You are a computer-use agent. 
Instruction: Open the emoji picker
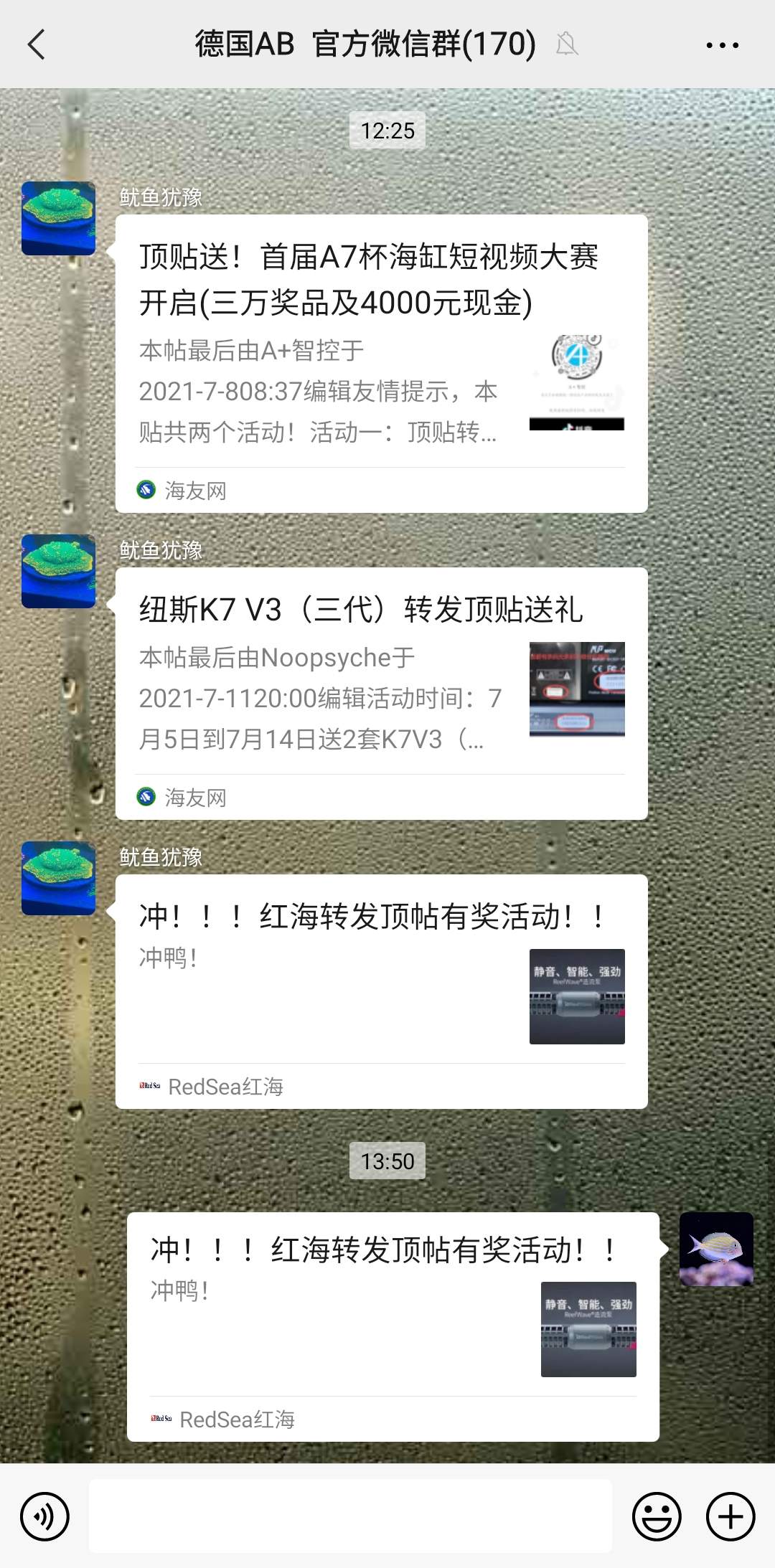(656, 1516)
